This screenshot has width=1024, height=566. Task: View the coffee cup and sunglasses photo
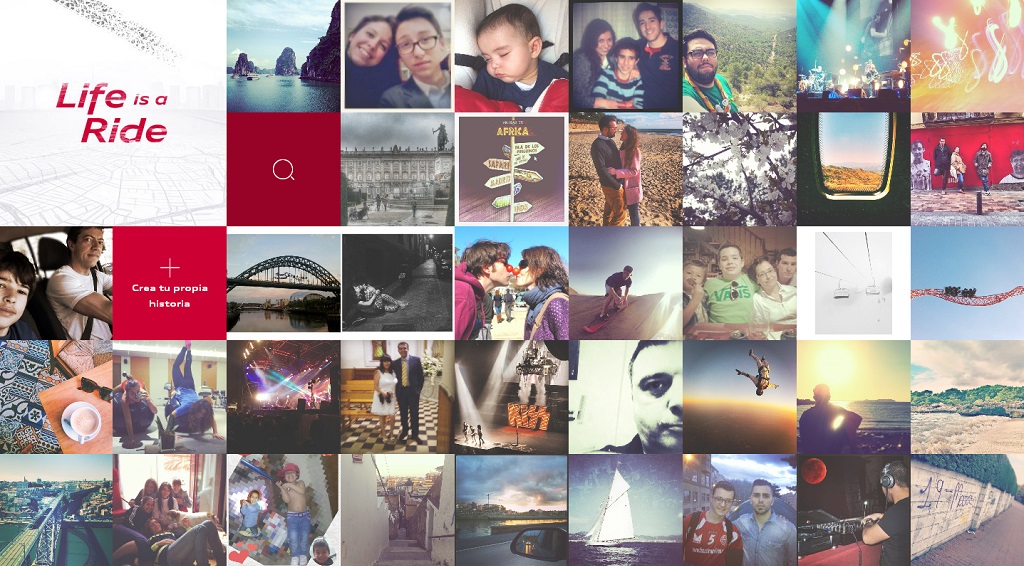[56, 396]
